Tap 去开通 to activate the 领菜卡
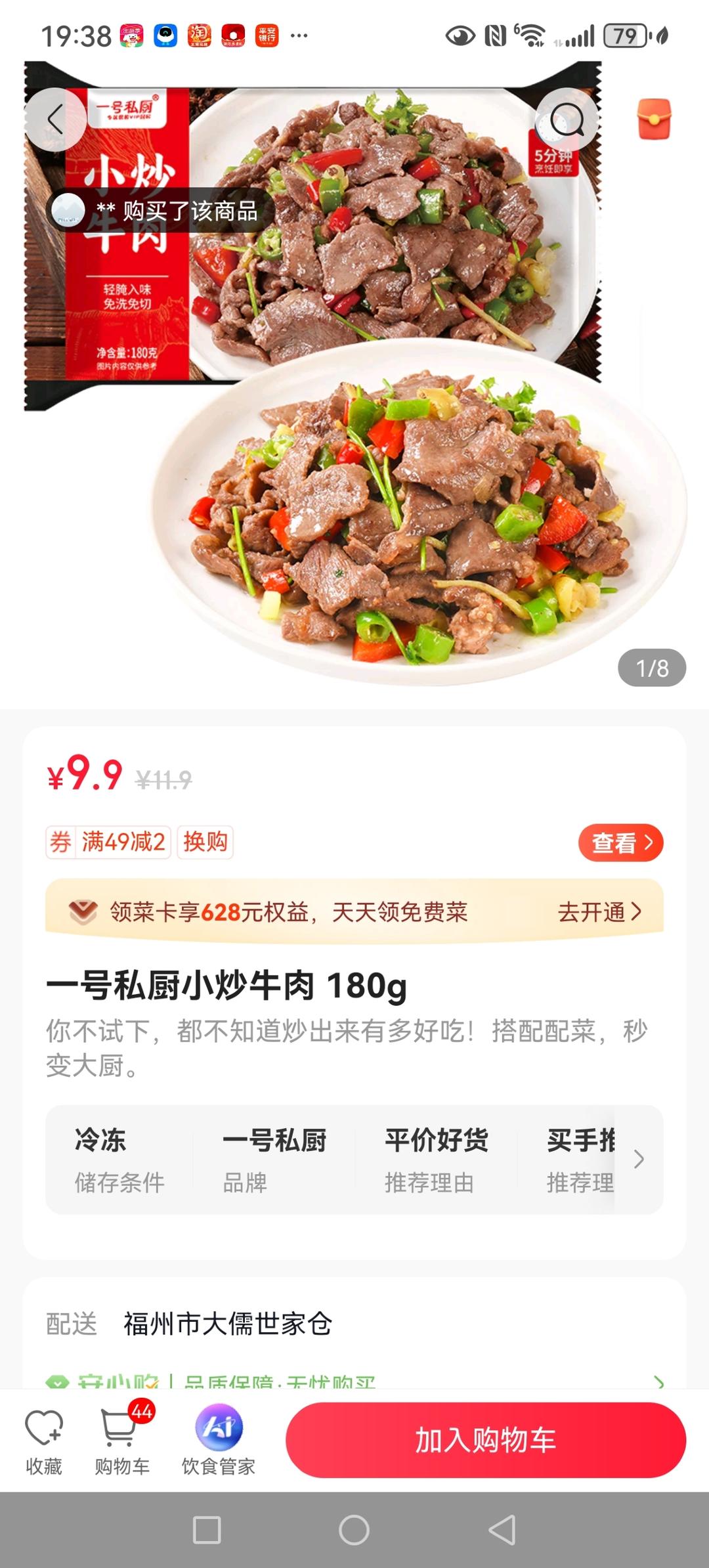The image size is (709, 1568). click(x=599, y=911)
